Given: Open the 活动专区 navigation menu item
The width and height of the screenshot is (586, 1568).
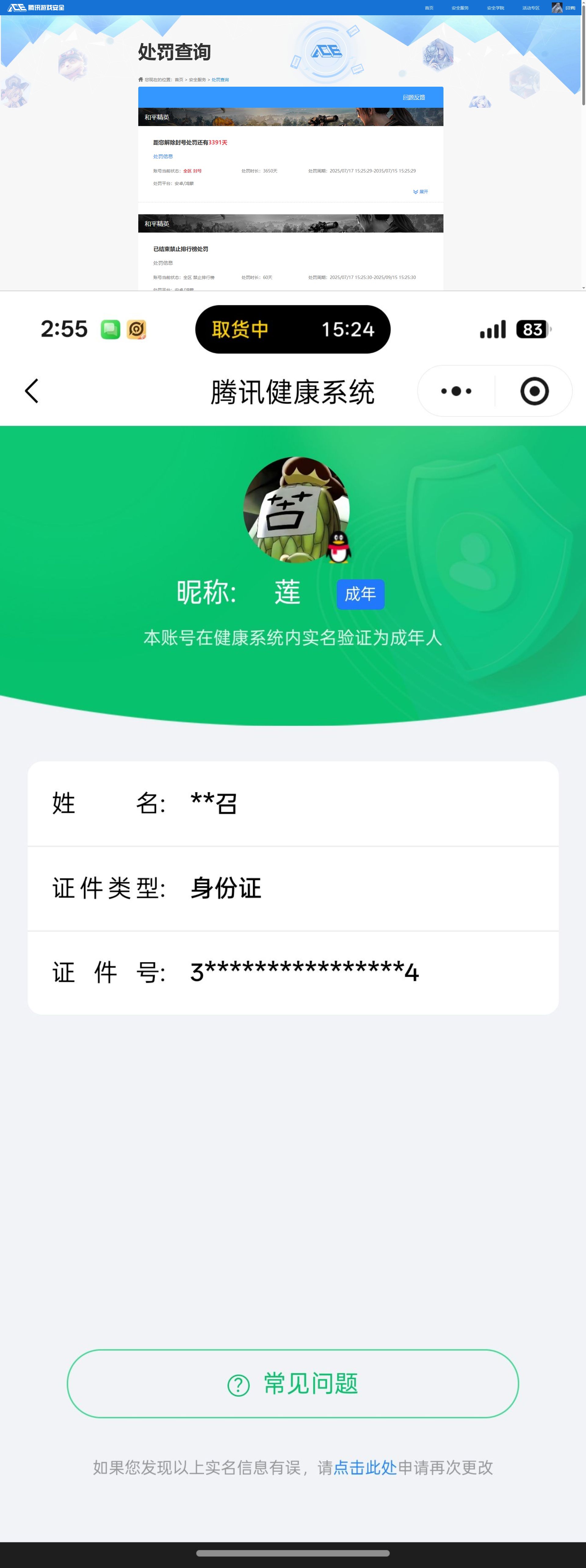Looking at the screenshot, I should 531,7.
